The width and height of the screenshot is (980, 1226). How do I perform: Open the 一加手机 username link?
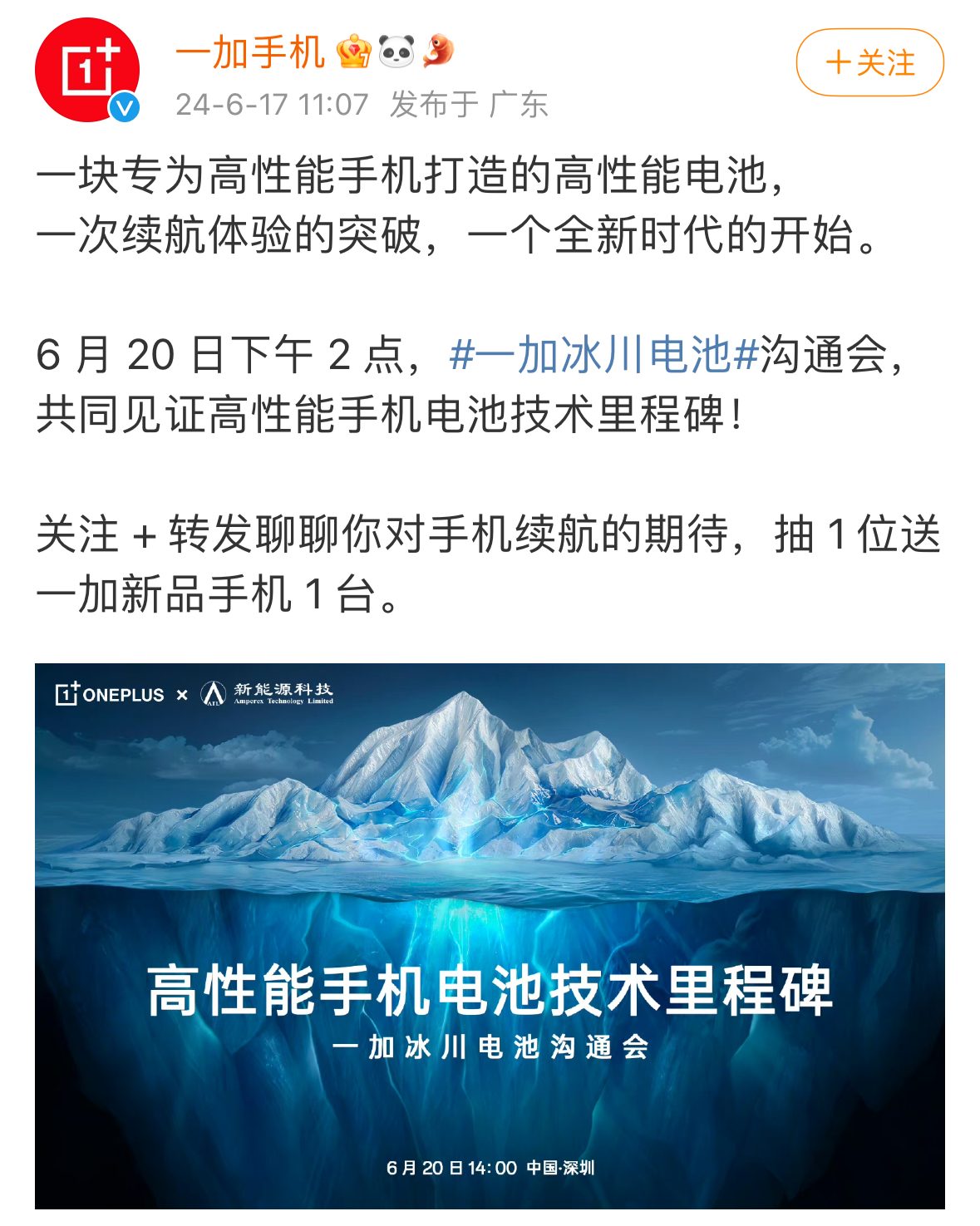pos(249,52)
